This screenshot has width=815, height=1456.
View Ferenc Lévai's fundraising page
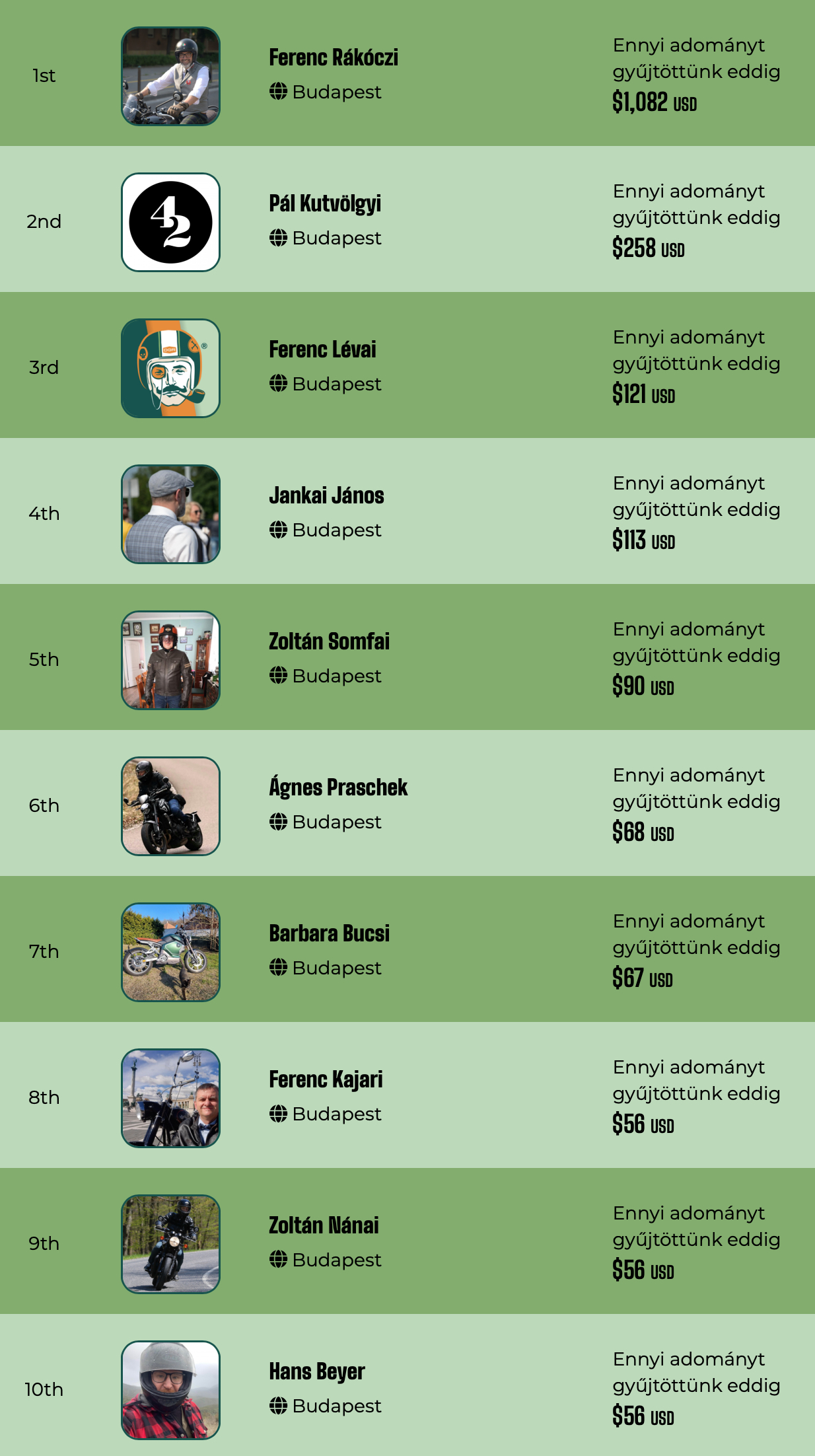coord(322,350)
